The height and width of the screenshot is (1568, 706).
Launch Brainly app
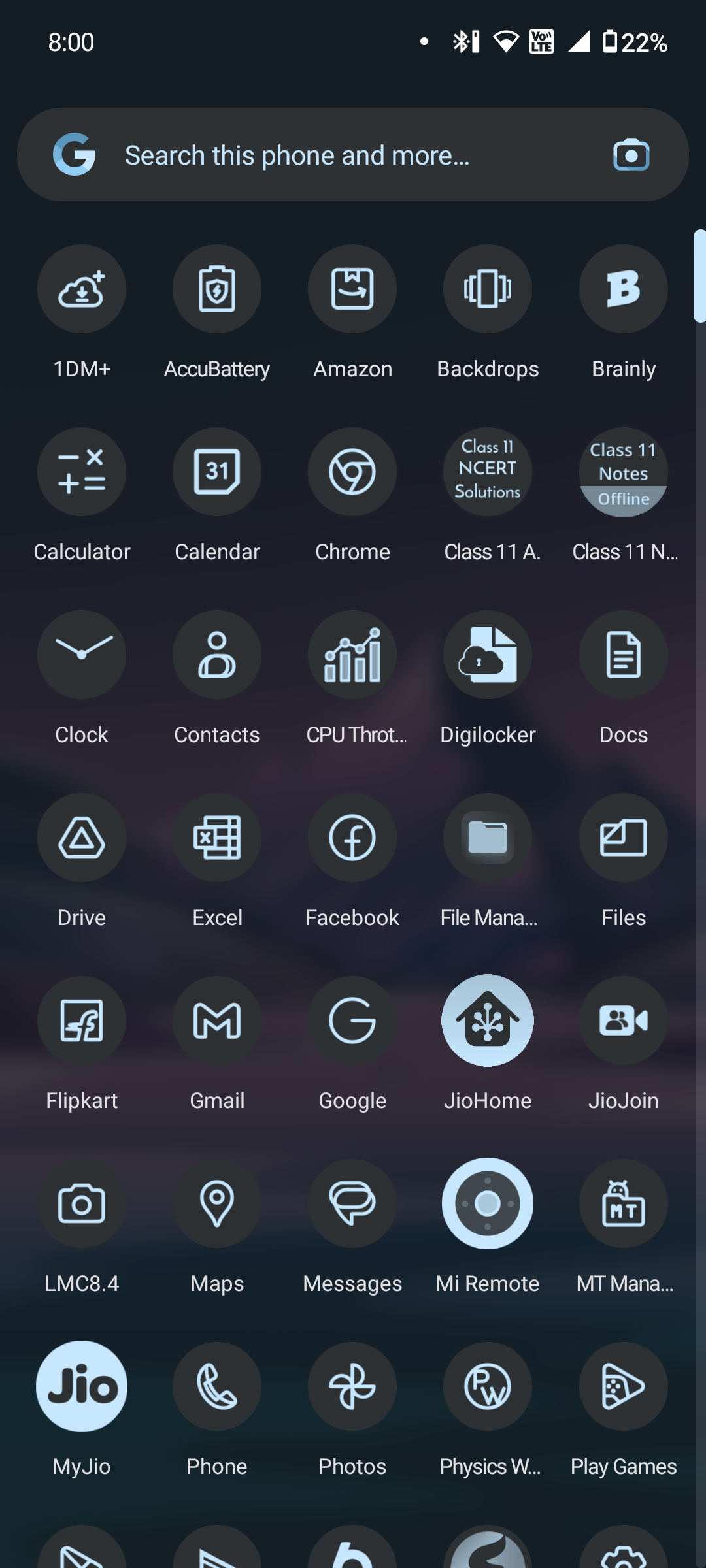(623, 289)
